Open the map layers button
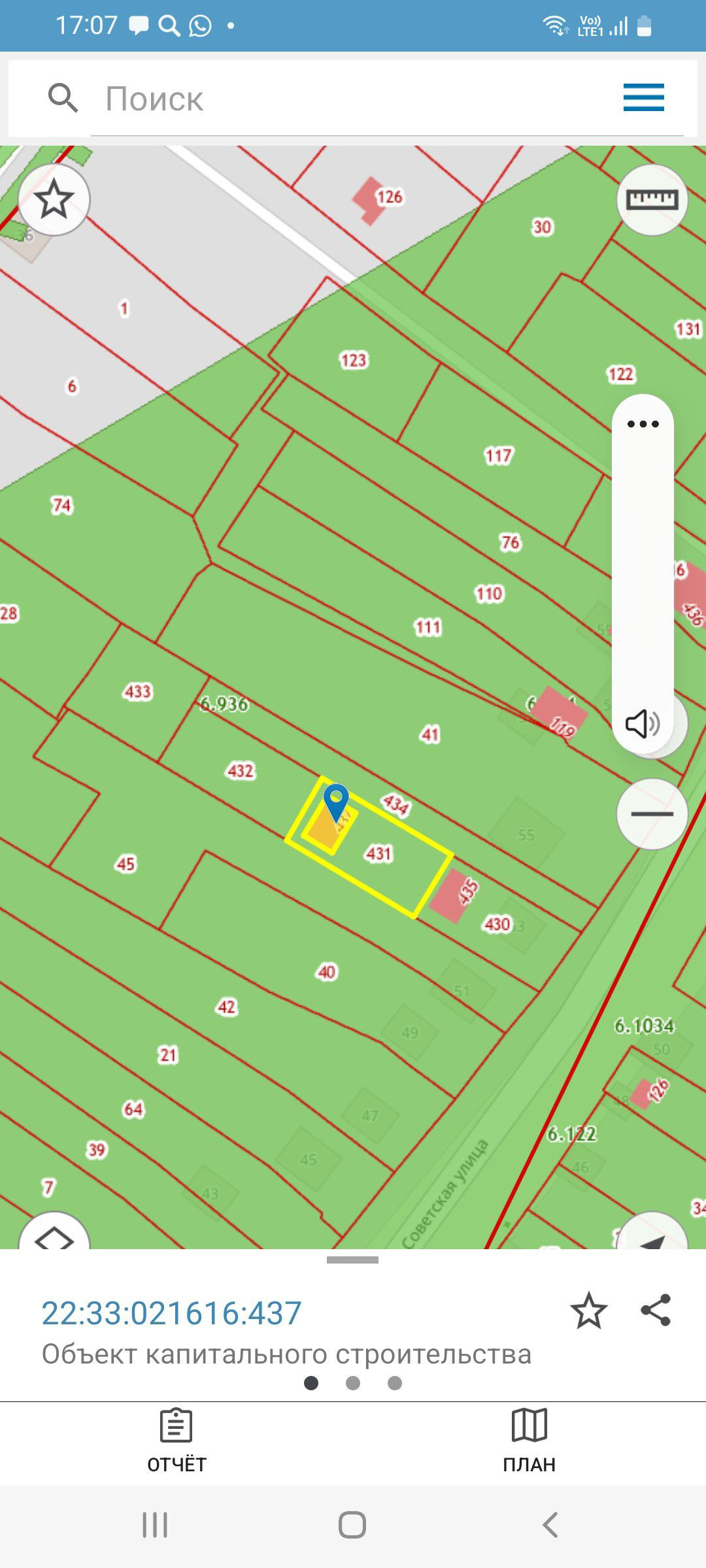The width and height of the screenshot is (706, 1568). [x=54, y=1233]
